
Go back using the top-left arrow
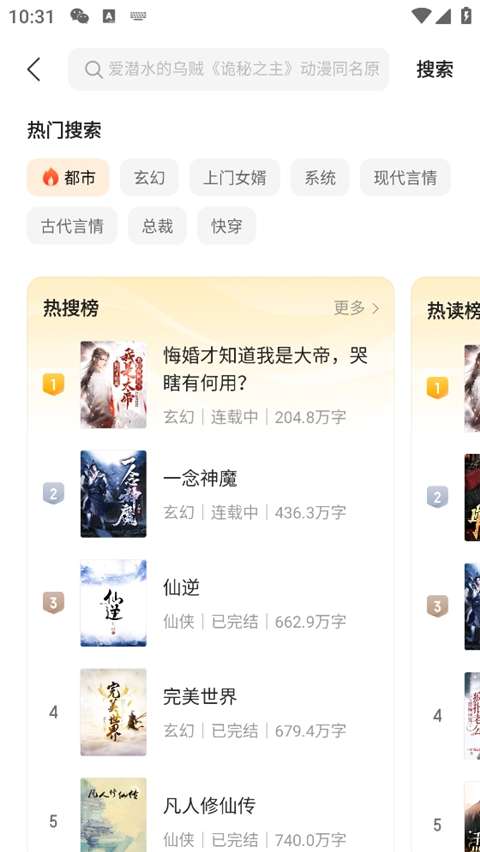click(34, 70)
